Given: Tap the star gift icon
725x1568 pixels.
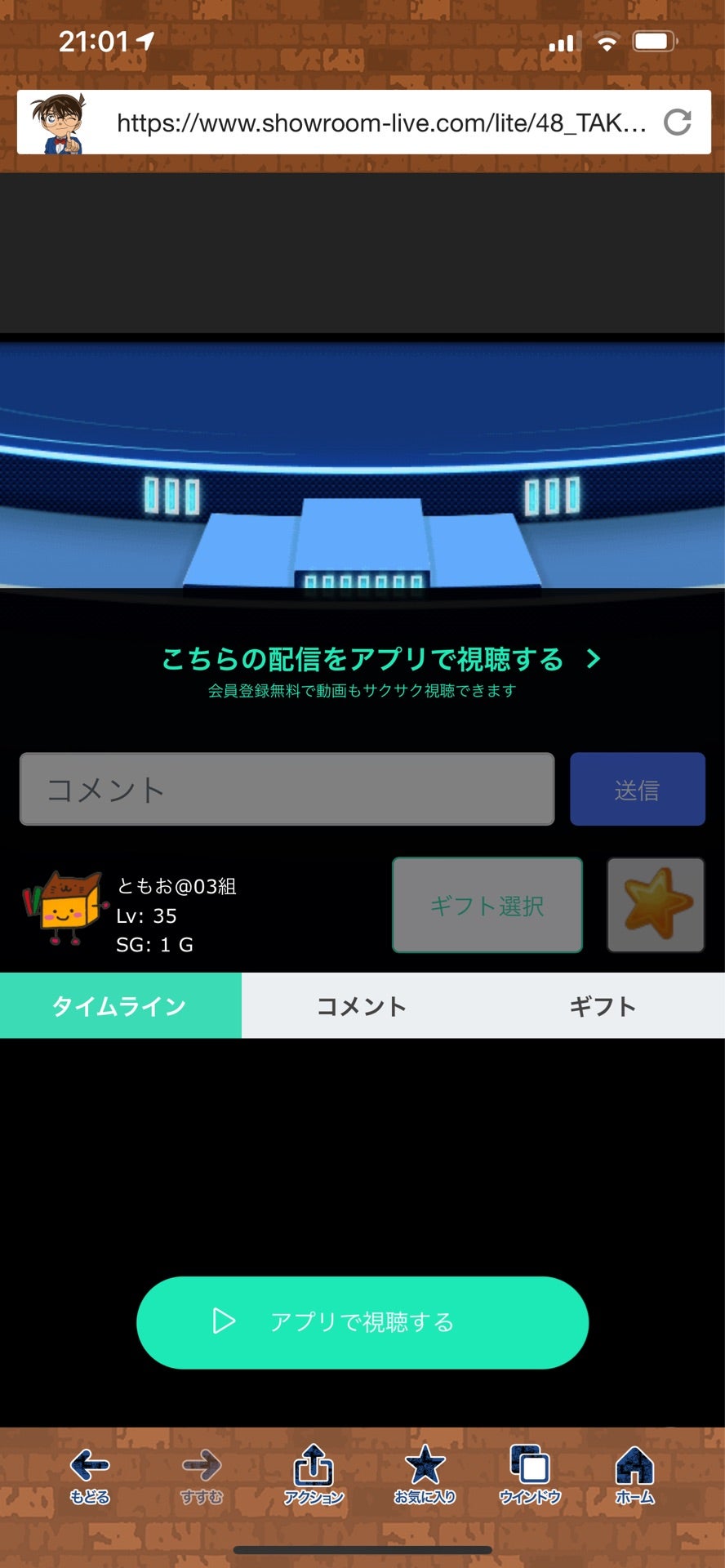Looking at the screenshot, I should click(655, 906).
